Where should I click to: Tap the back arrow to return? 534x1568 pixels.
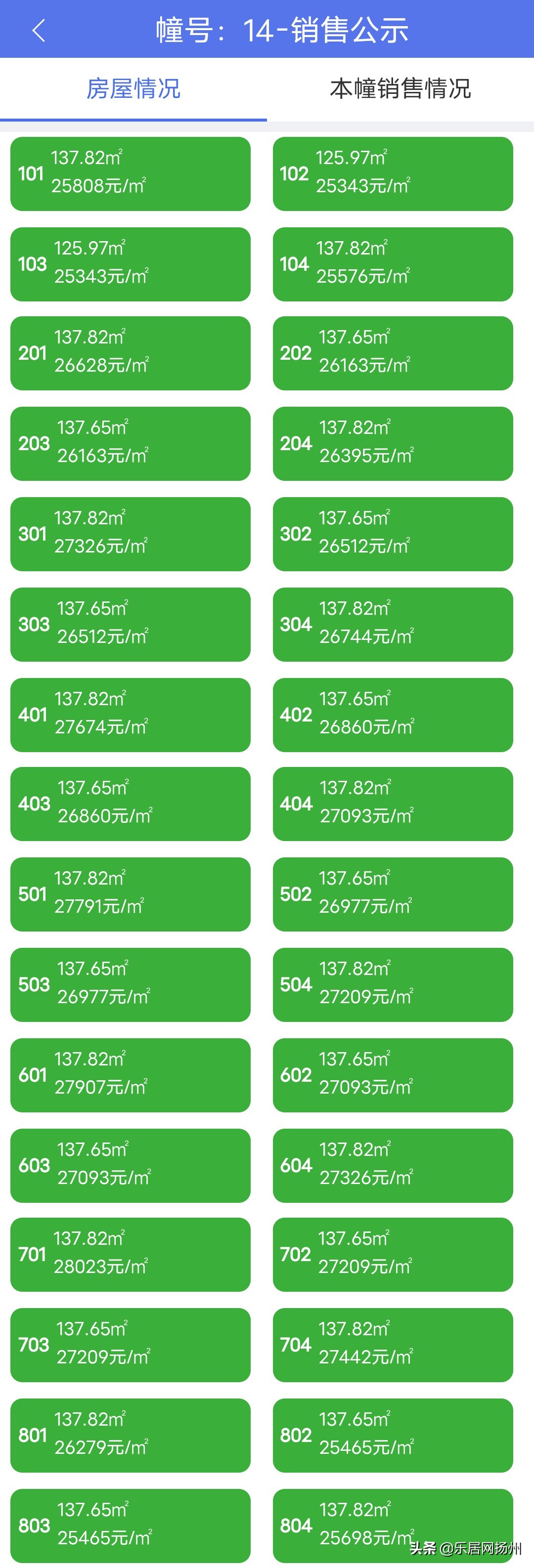(39, 31)
